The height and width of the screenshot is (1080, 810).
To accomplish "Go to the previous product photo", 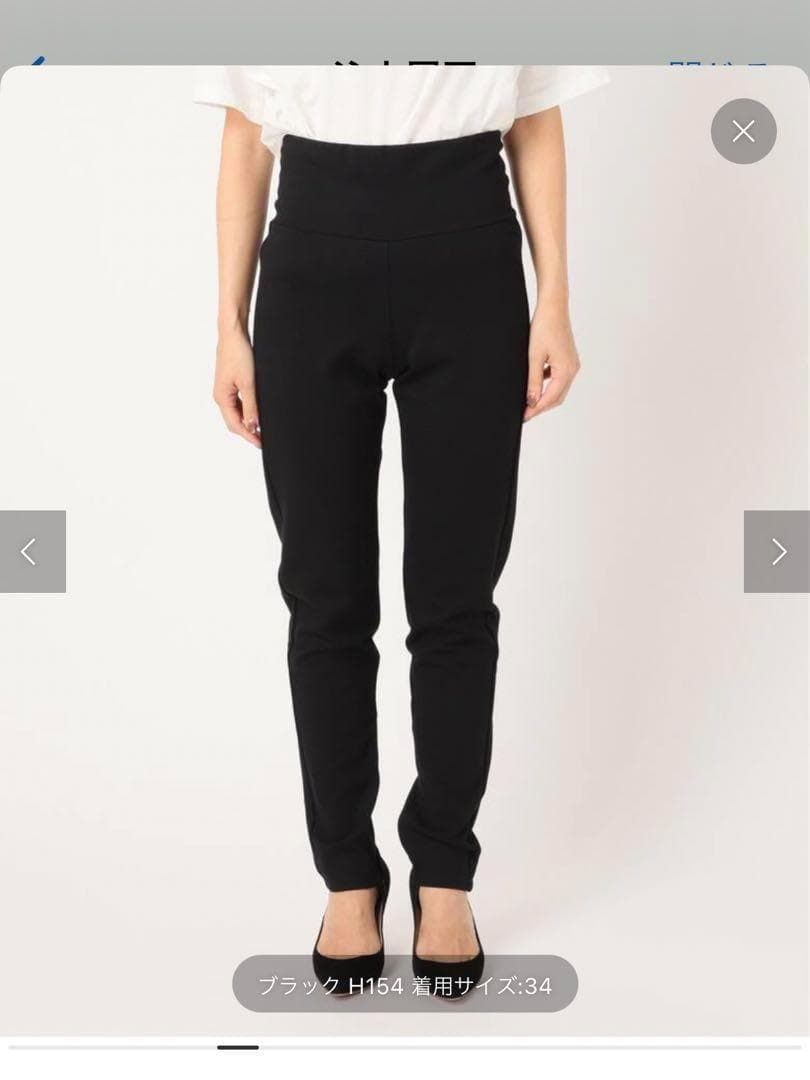I will coord(32,551).
